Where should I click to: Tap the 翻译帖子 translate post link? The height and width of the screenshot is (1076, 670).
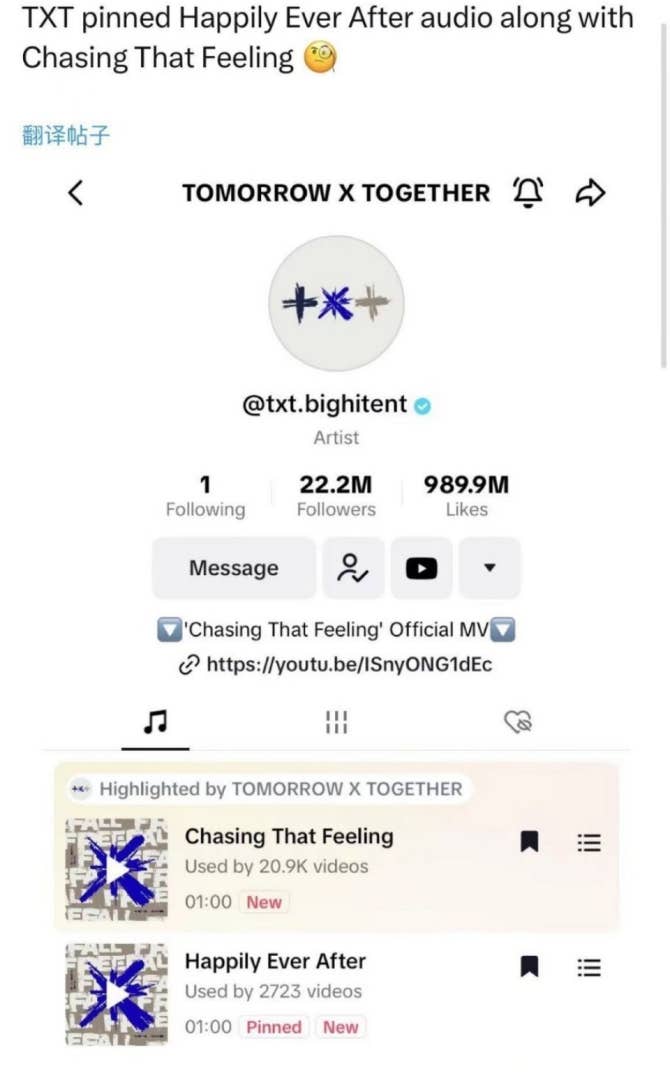pos(66,137)
